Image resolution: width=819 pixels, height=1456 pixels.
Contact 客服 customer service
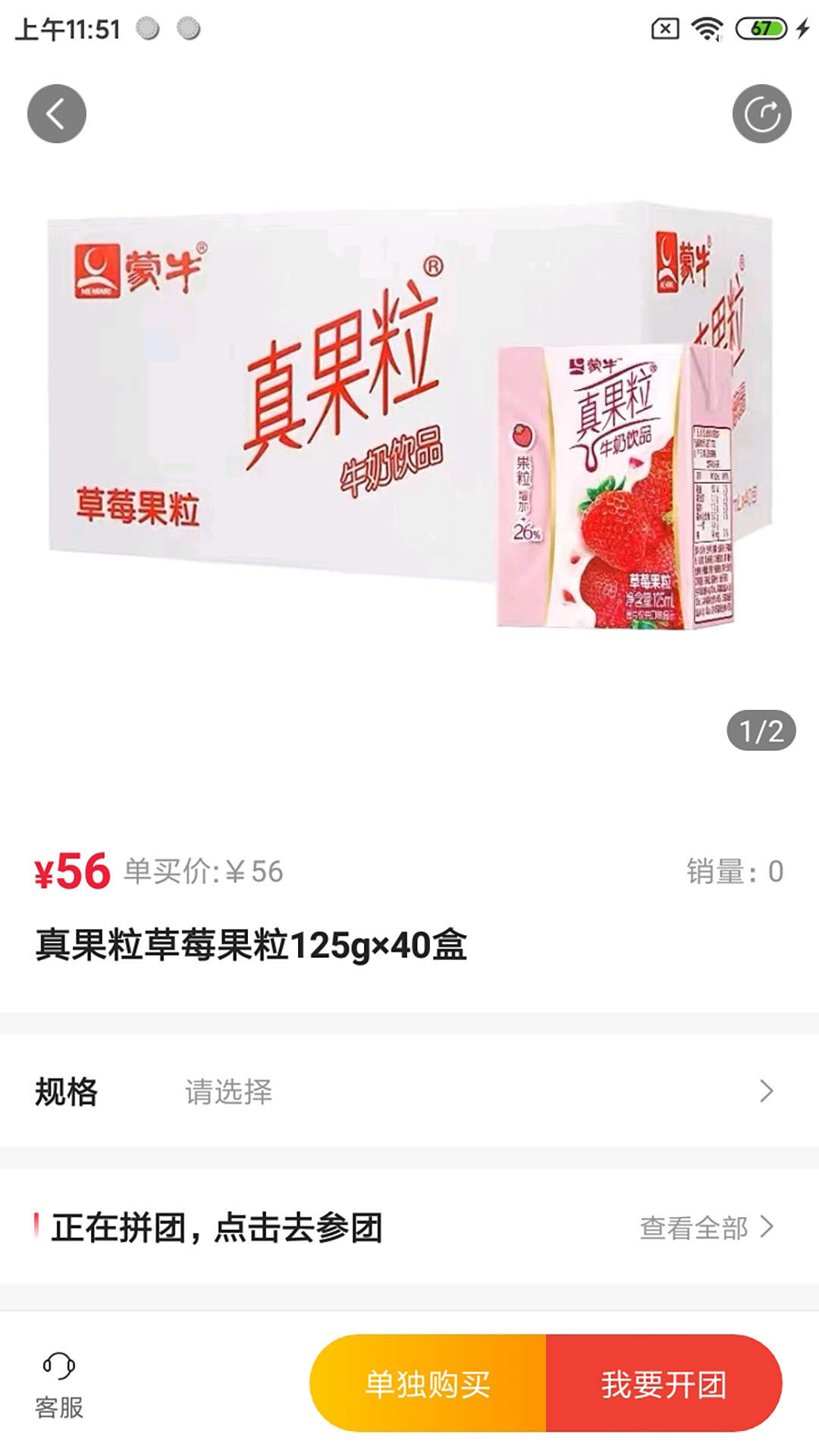pos(59,1385)
